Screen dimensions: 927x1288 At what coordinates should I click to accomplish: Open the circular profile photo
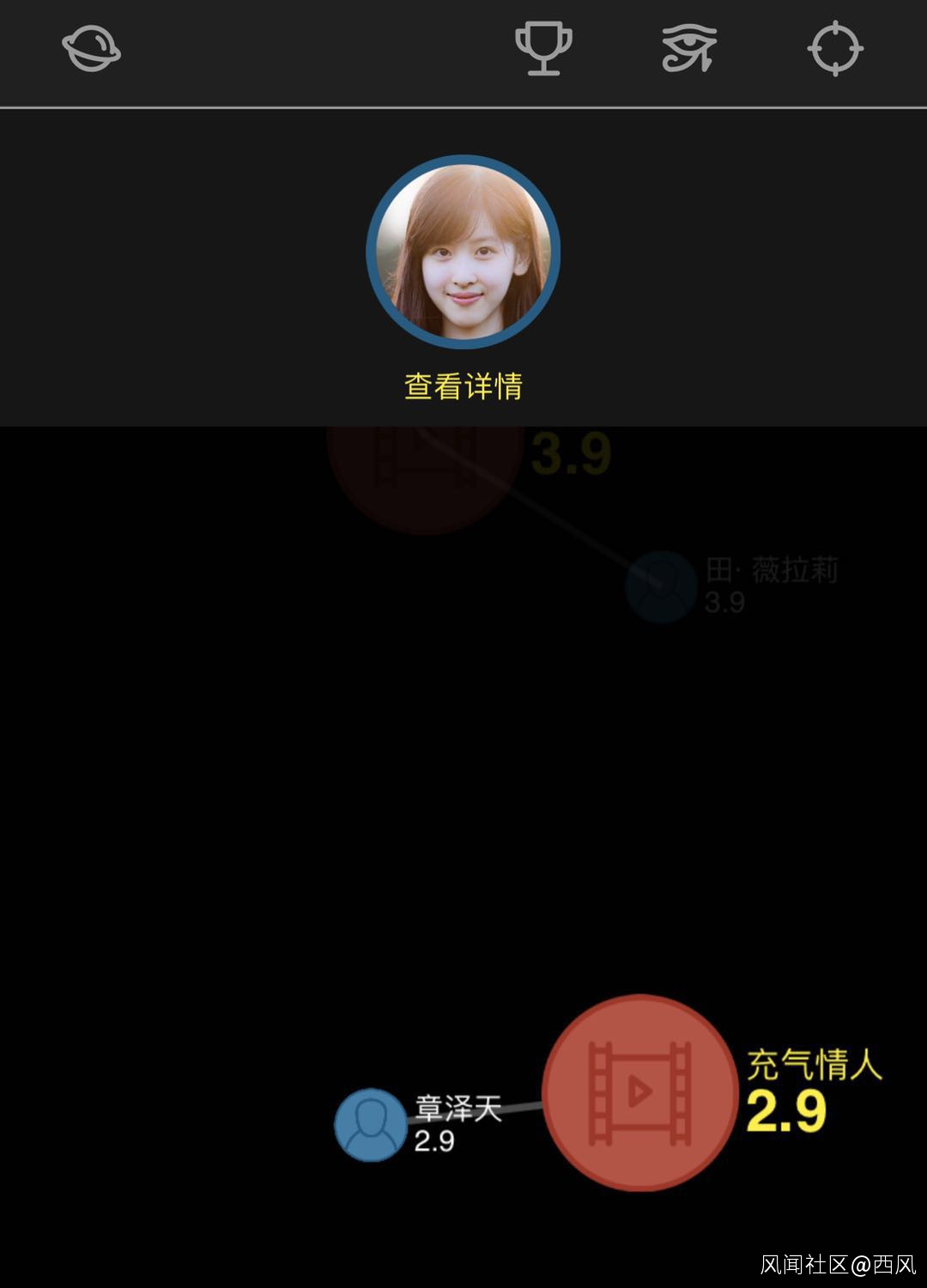tap(463, 252)
